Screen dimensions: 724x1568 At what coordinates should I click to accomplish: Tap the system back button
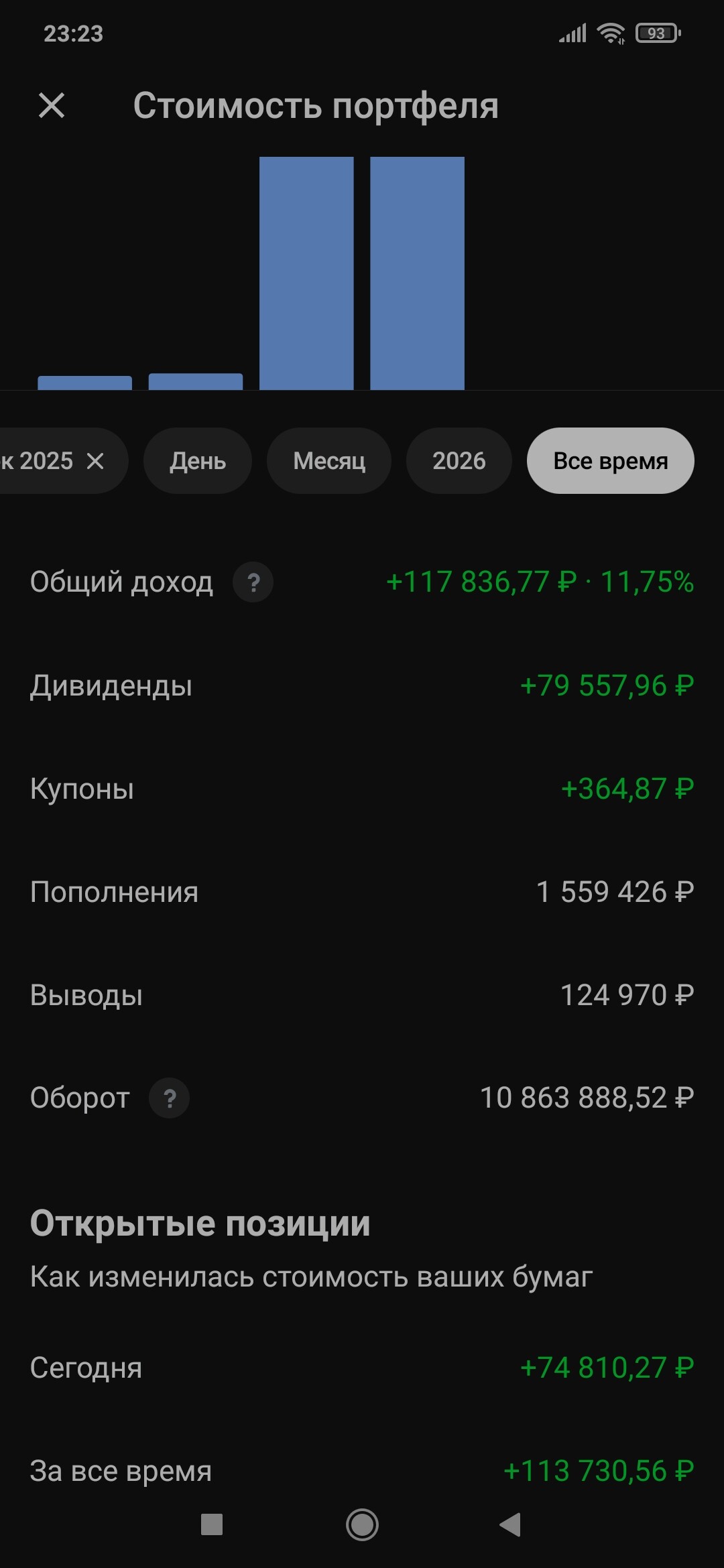coord(511,1524)
